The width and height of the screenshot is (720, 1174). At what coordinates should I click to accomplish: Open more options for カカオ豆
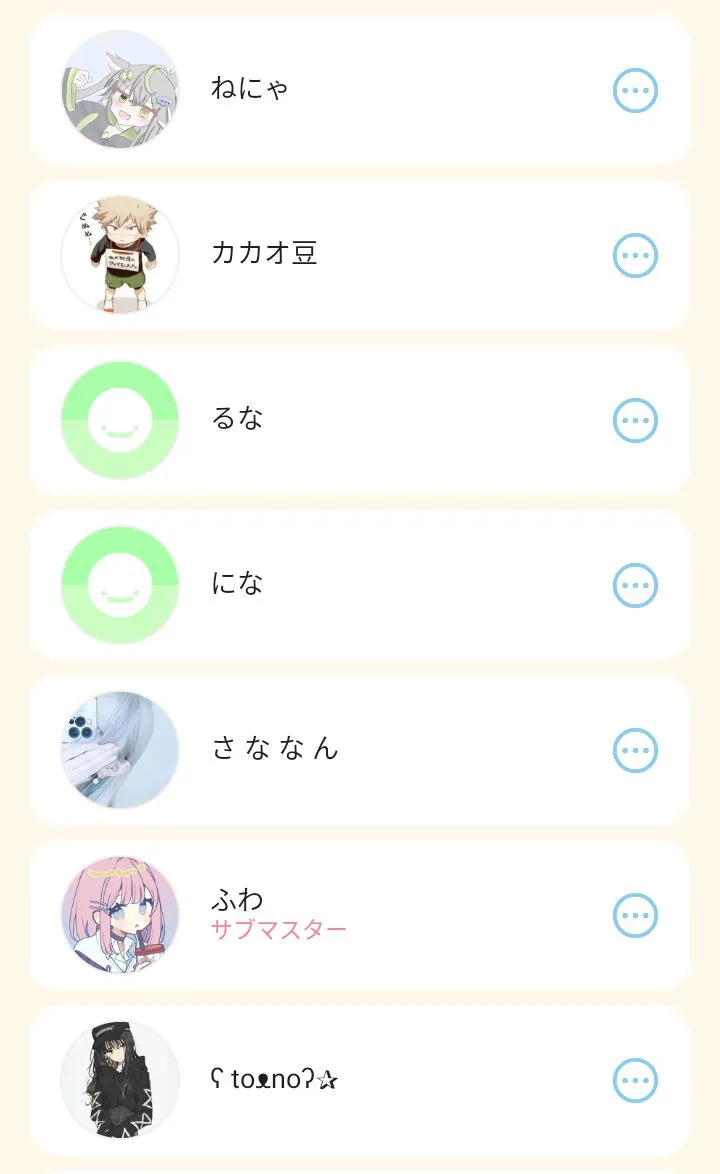(x=635, y=256)
